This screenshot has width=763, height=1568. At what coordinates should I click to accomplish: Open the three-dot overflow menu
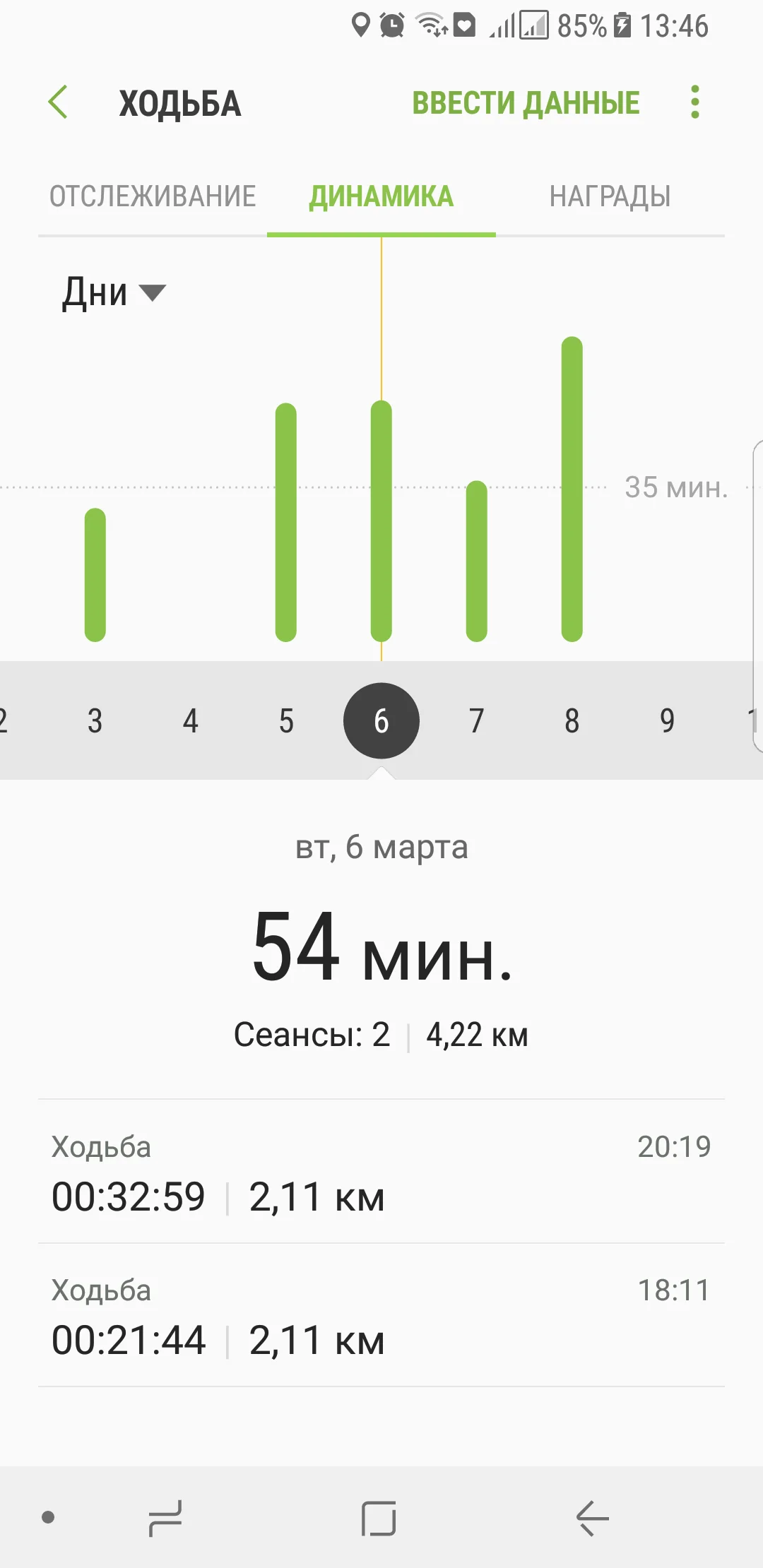pos(695,102)
